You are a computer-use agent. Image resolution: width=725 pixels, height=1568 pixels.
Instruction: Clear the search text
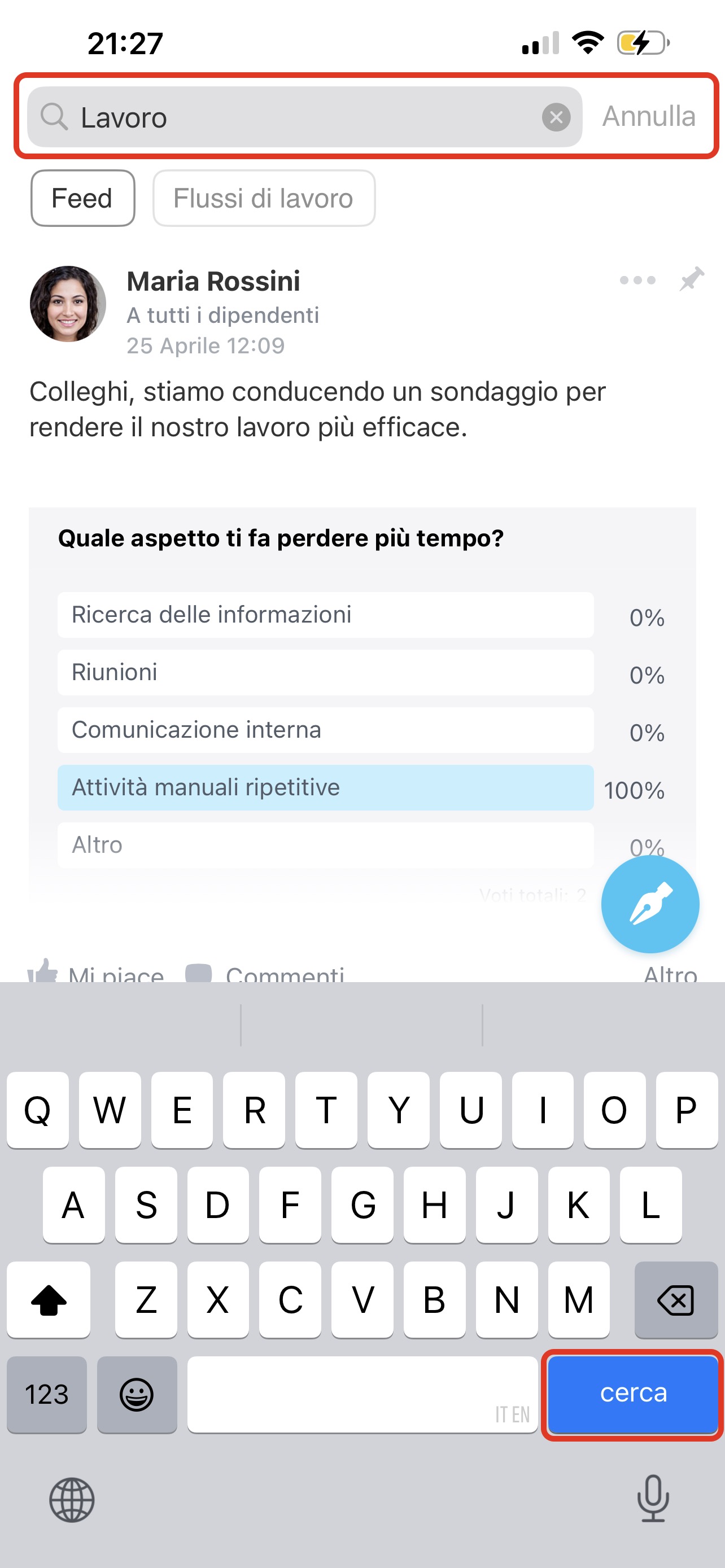point(556,117)
